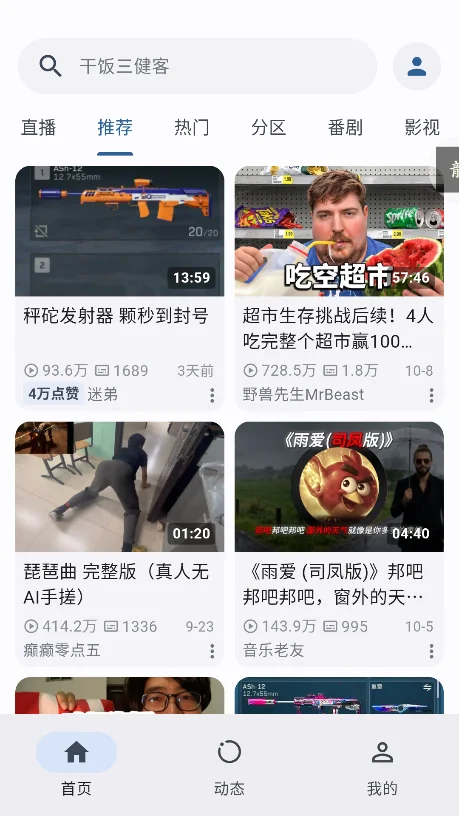
Task: Open the 番剧 tab
Action: click(x=345, y=128)
